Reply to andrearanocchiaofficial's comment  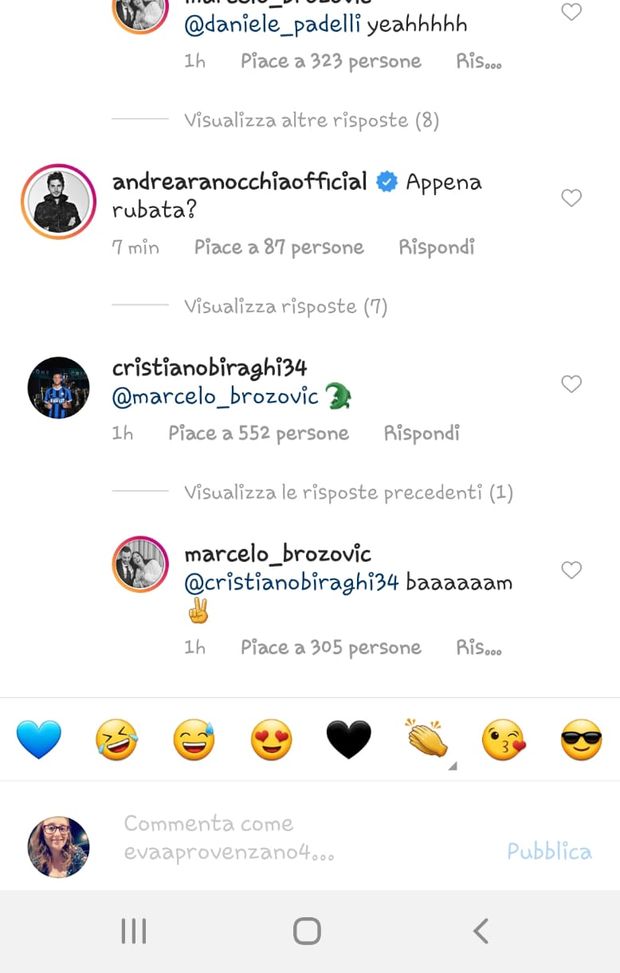point(436,247)
